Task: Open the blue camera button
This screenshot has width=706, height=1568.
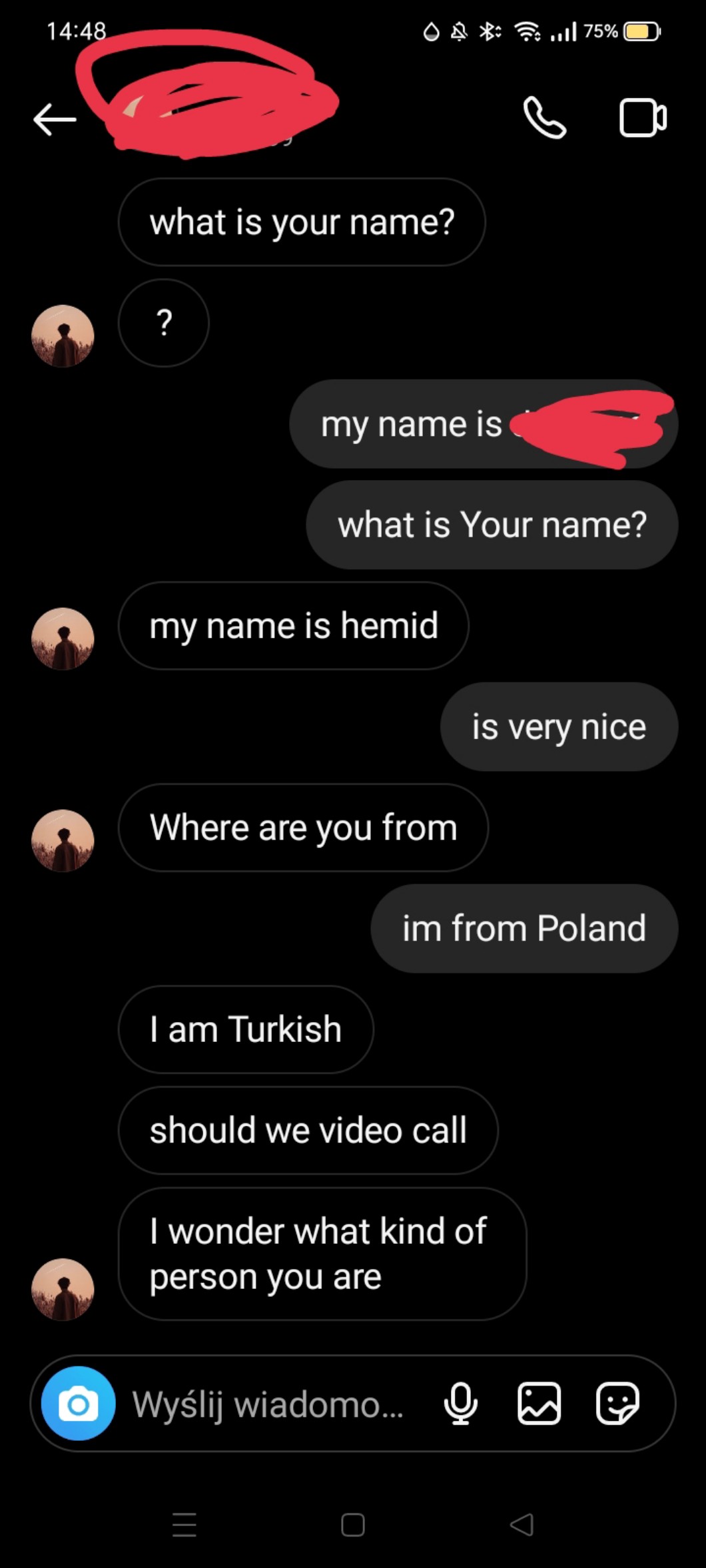Action: (78, 1404)
